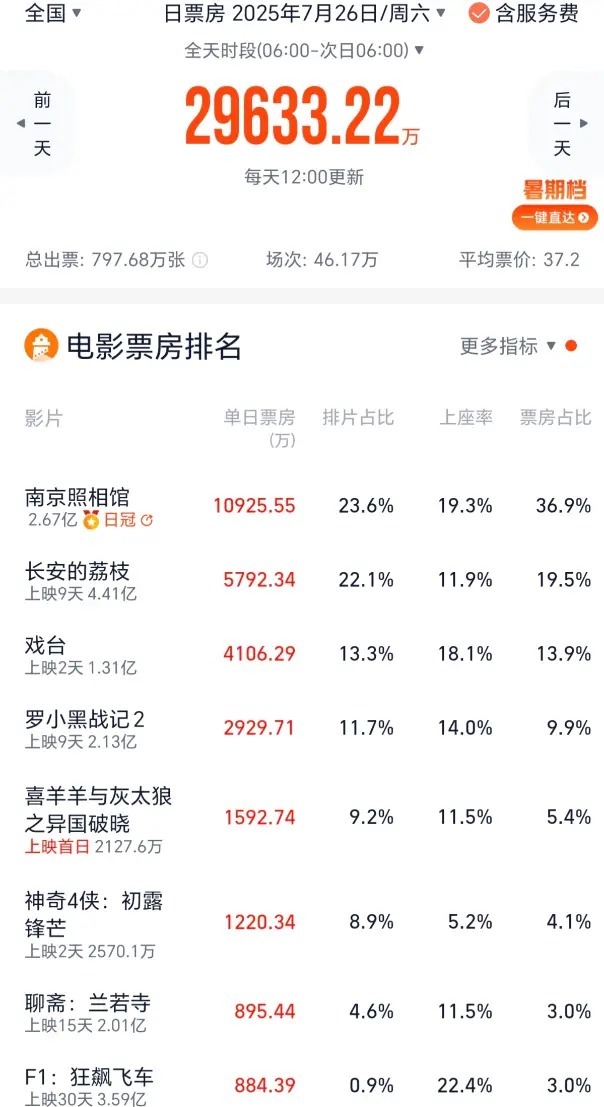
Task: Open the 聊斋：兰若寺 row
Action: (302, 1012)
